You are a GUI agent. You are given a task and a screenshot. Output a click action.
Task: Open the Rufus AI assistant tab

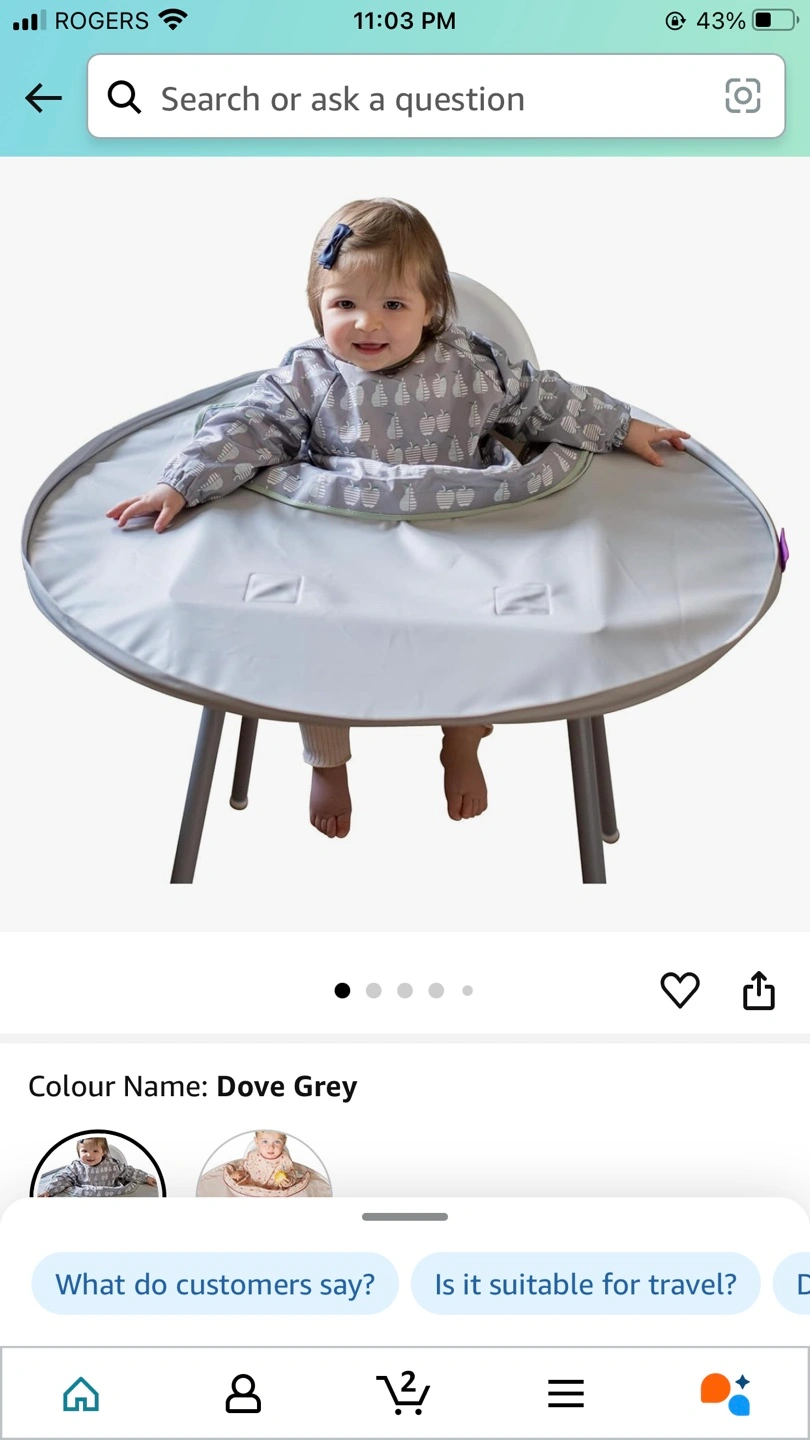(x=726, y=1393)
